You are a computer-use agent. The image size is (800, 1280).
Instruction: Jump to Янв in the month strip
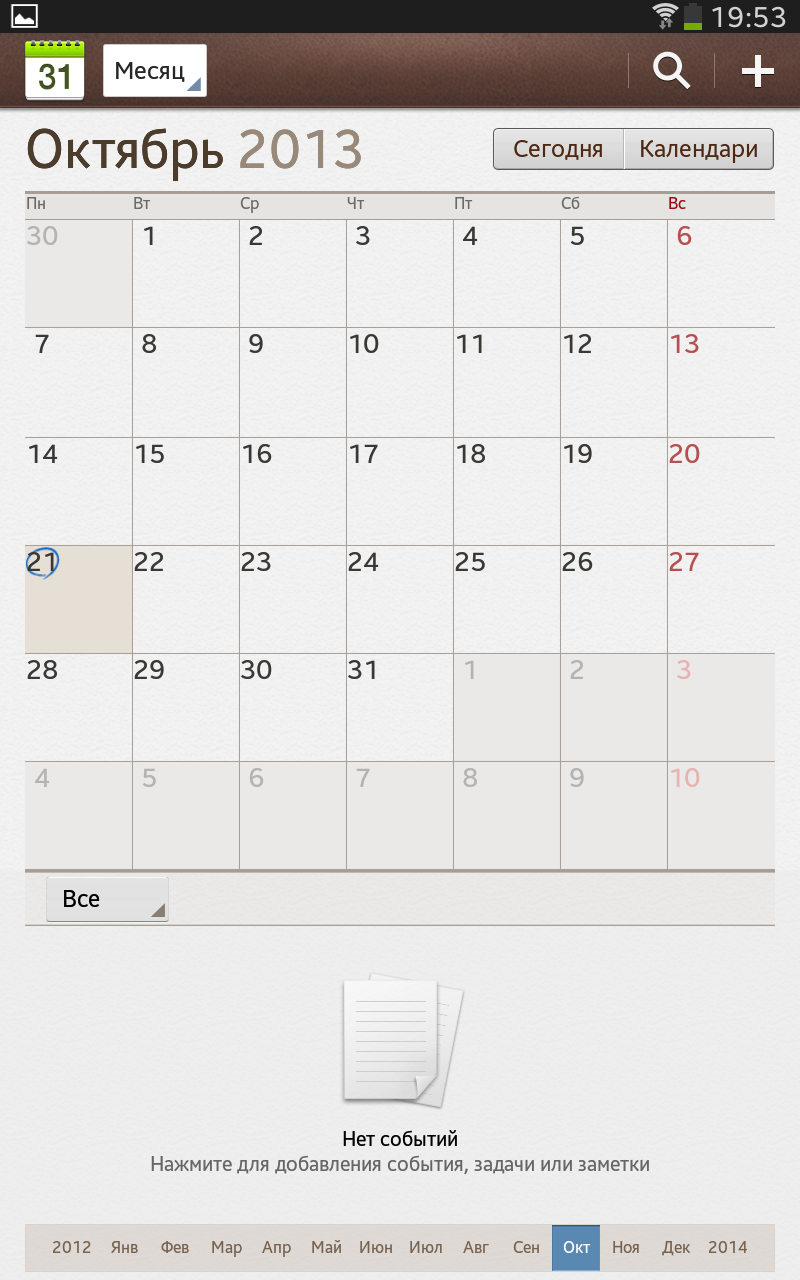click(125, 1248)
